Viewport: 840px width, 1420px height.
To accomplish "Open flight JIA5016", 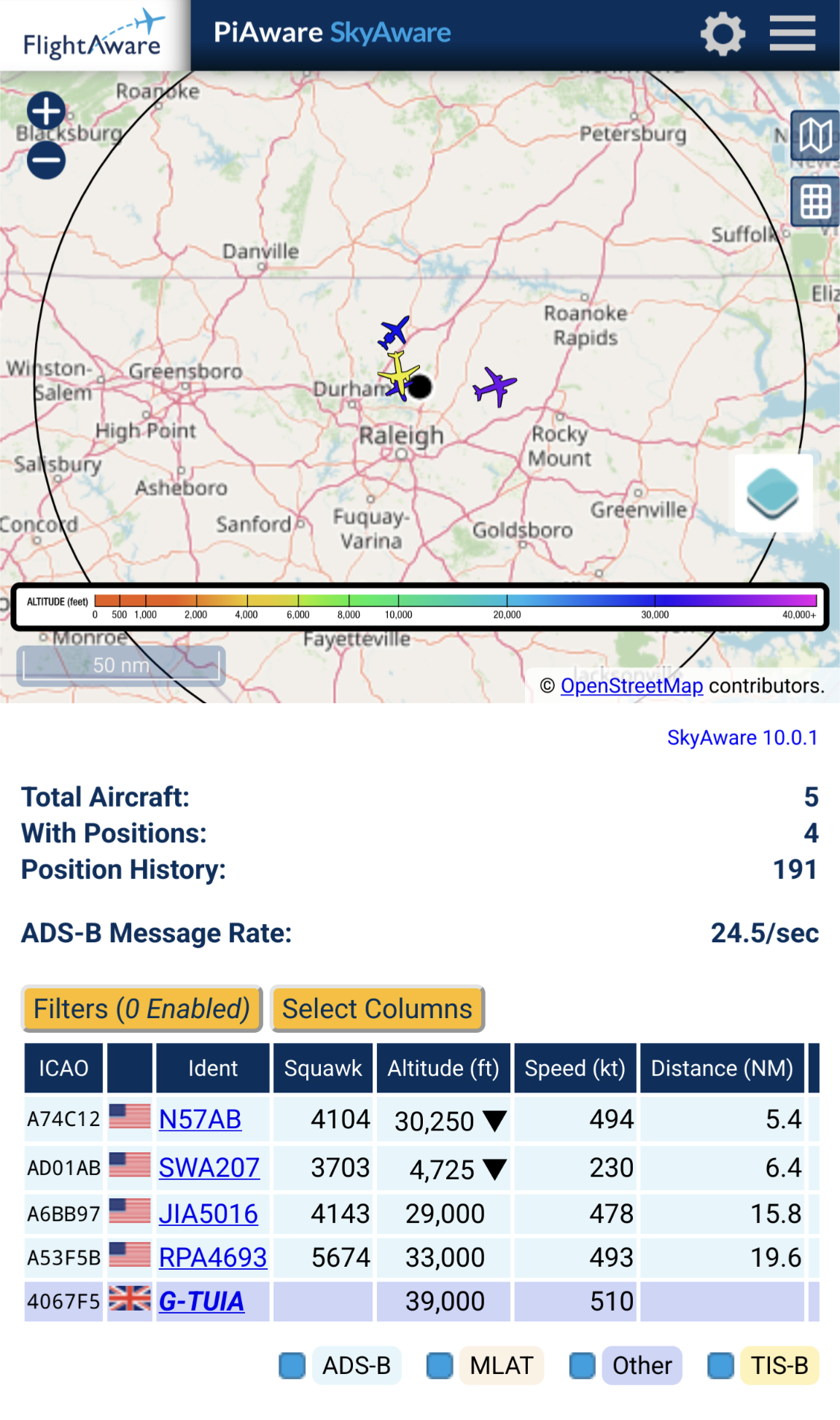I will (209, 1214).
